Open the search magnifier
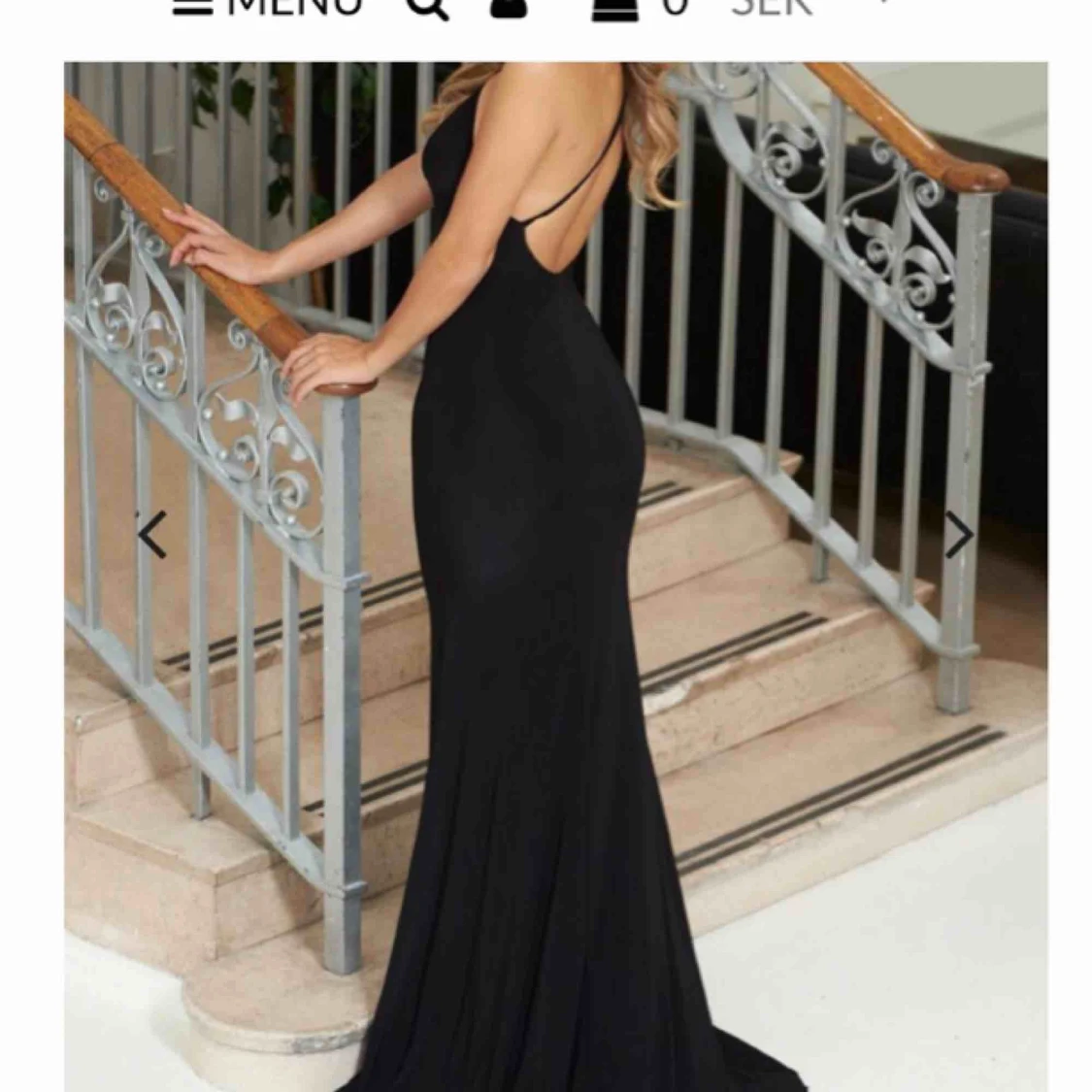 coord(427,8)
